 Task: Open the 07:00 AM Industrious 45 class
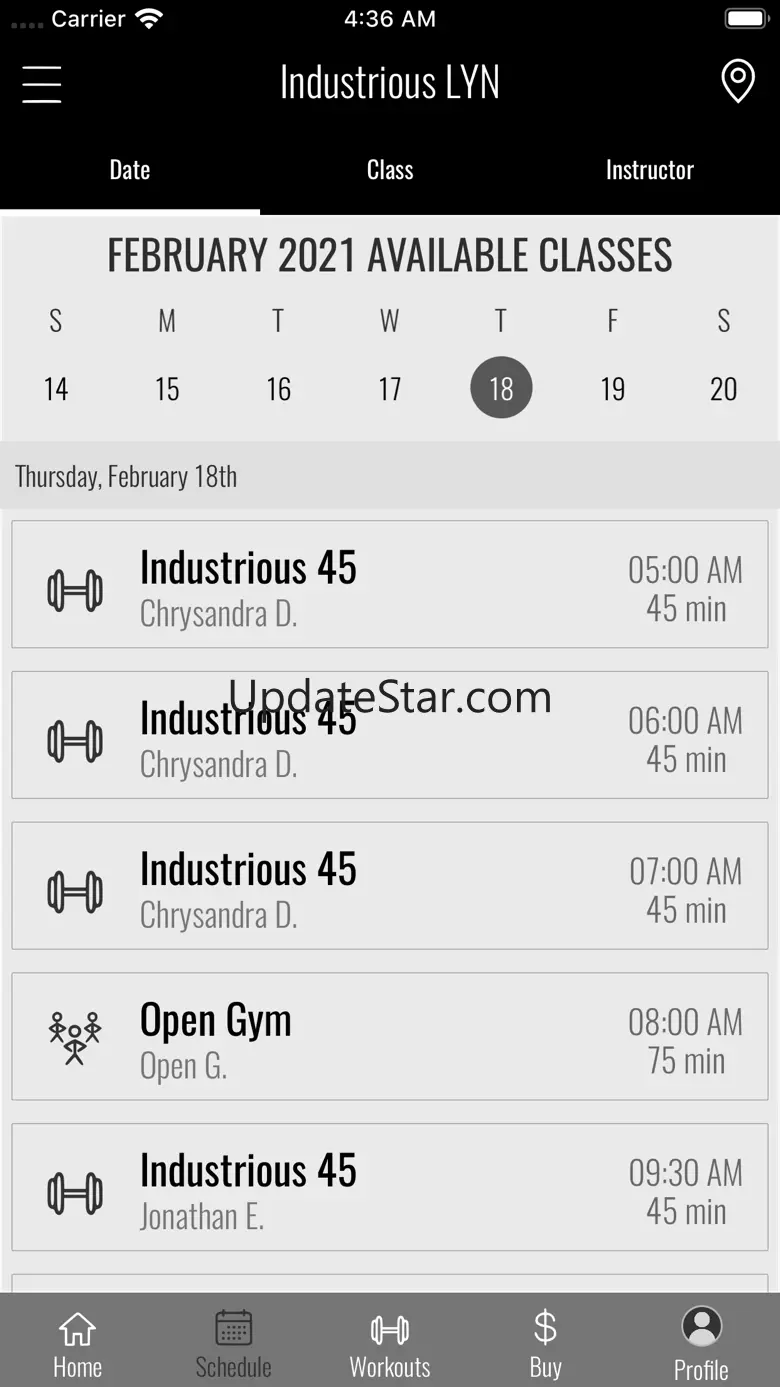390,886
